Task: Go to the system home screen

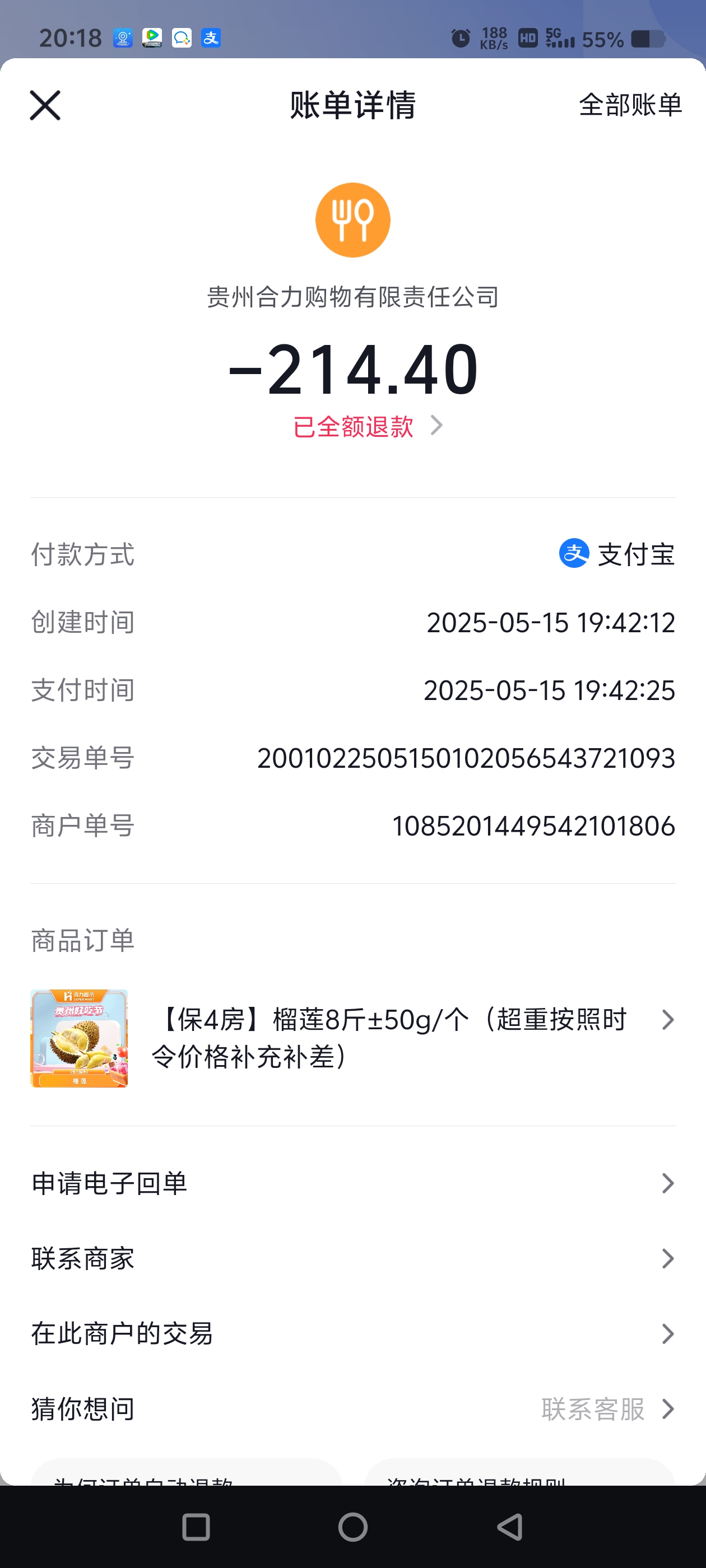Action: (x=352, y=1527)
